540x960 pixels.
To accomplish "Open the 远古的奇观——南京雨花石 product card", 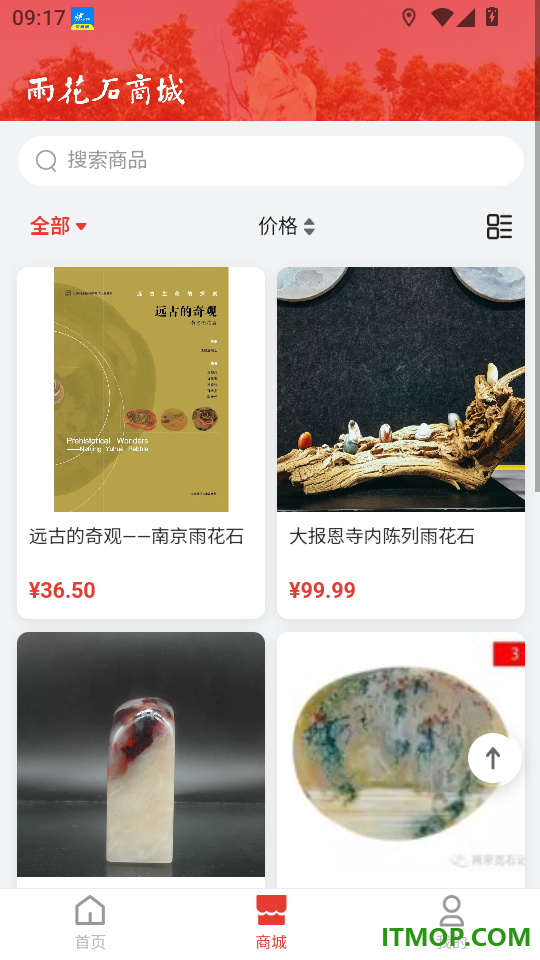I will coord(141,443).
